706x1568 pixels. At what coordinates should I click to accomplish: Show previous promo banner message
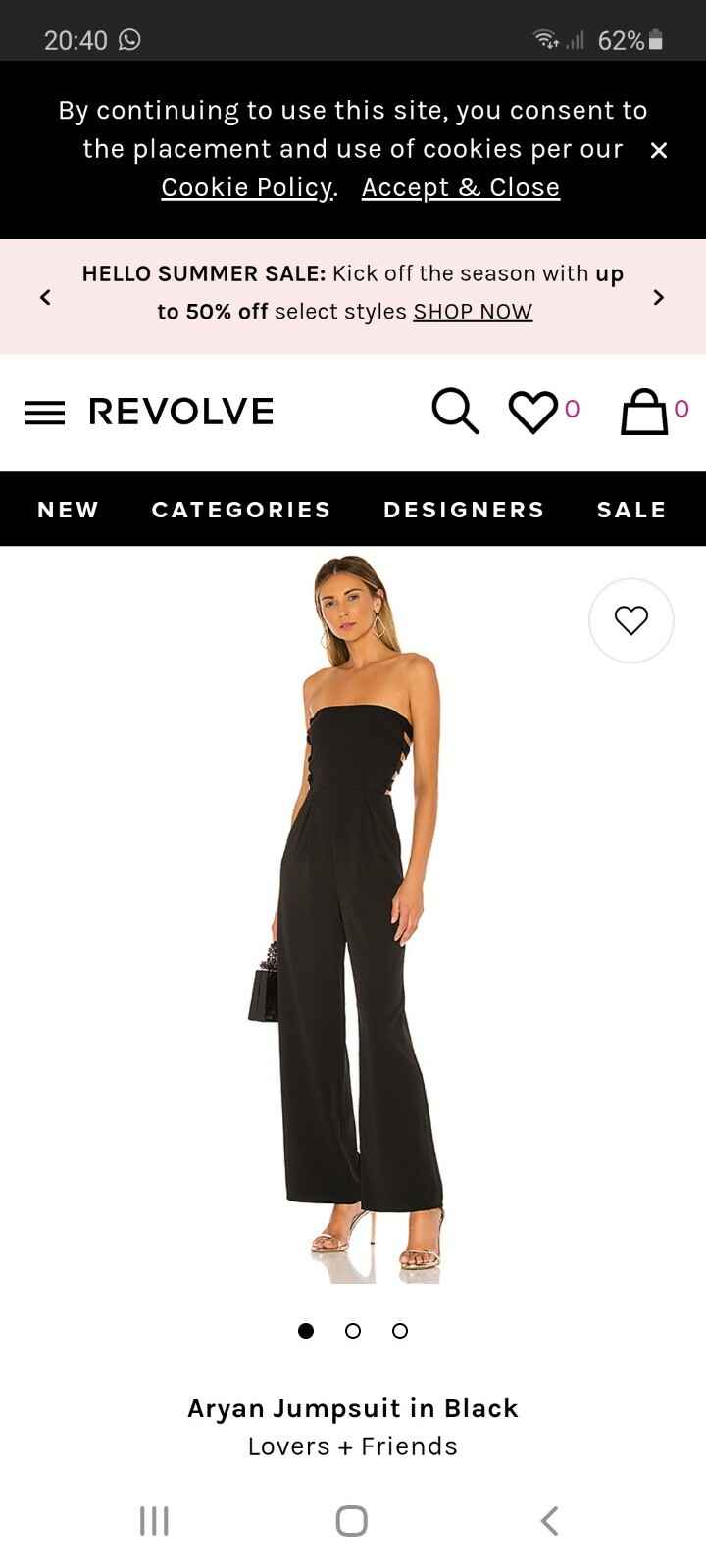click(45, 297)
